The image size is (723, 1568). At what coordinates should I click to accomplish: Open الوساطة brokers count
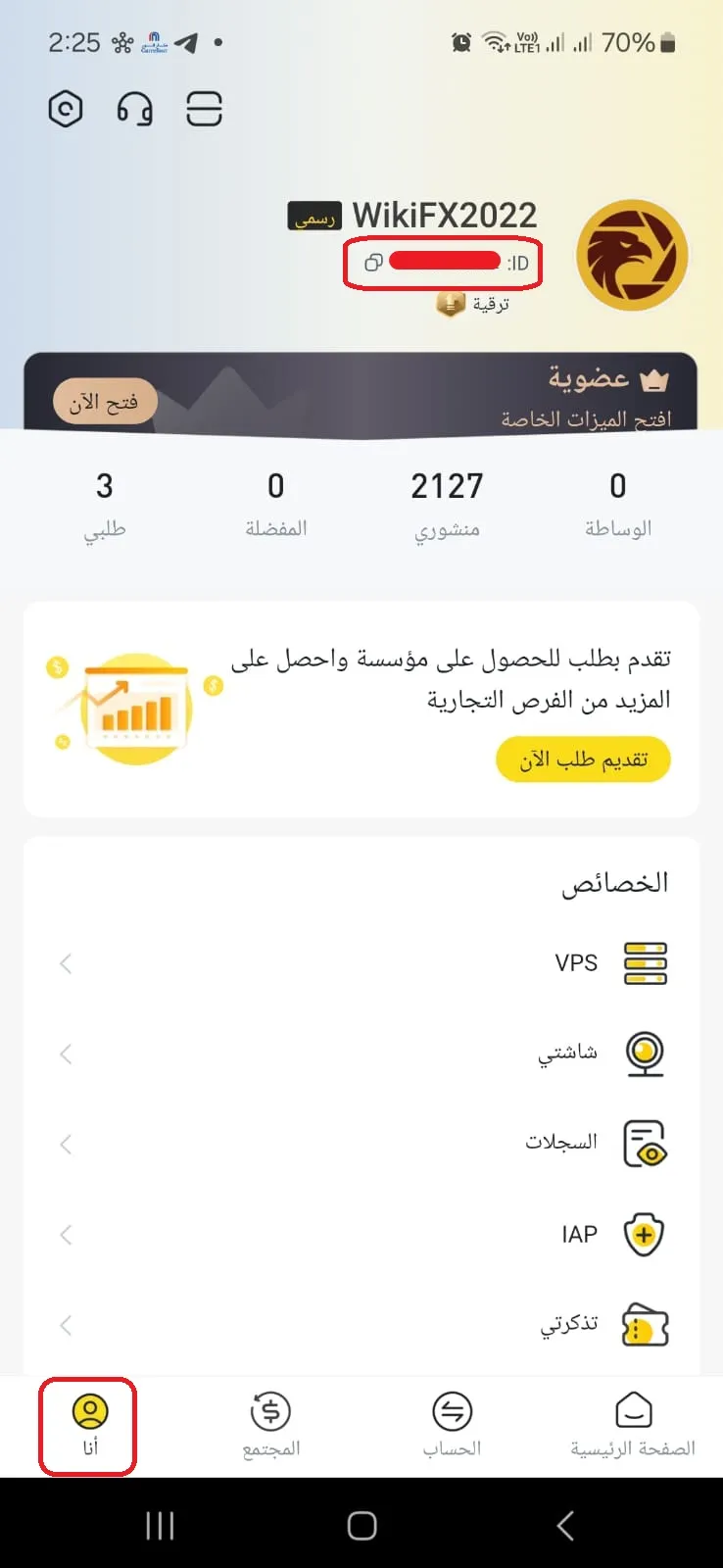(618, 505)
